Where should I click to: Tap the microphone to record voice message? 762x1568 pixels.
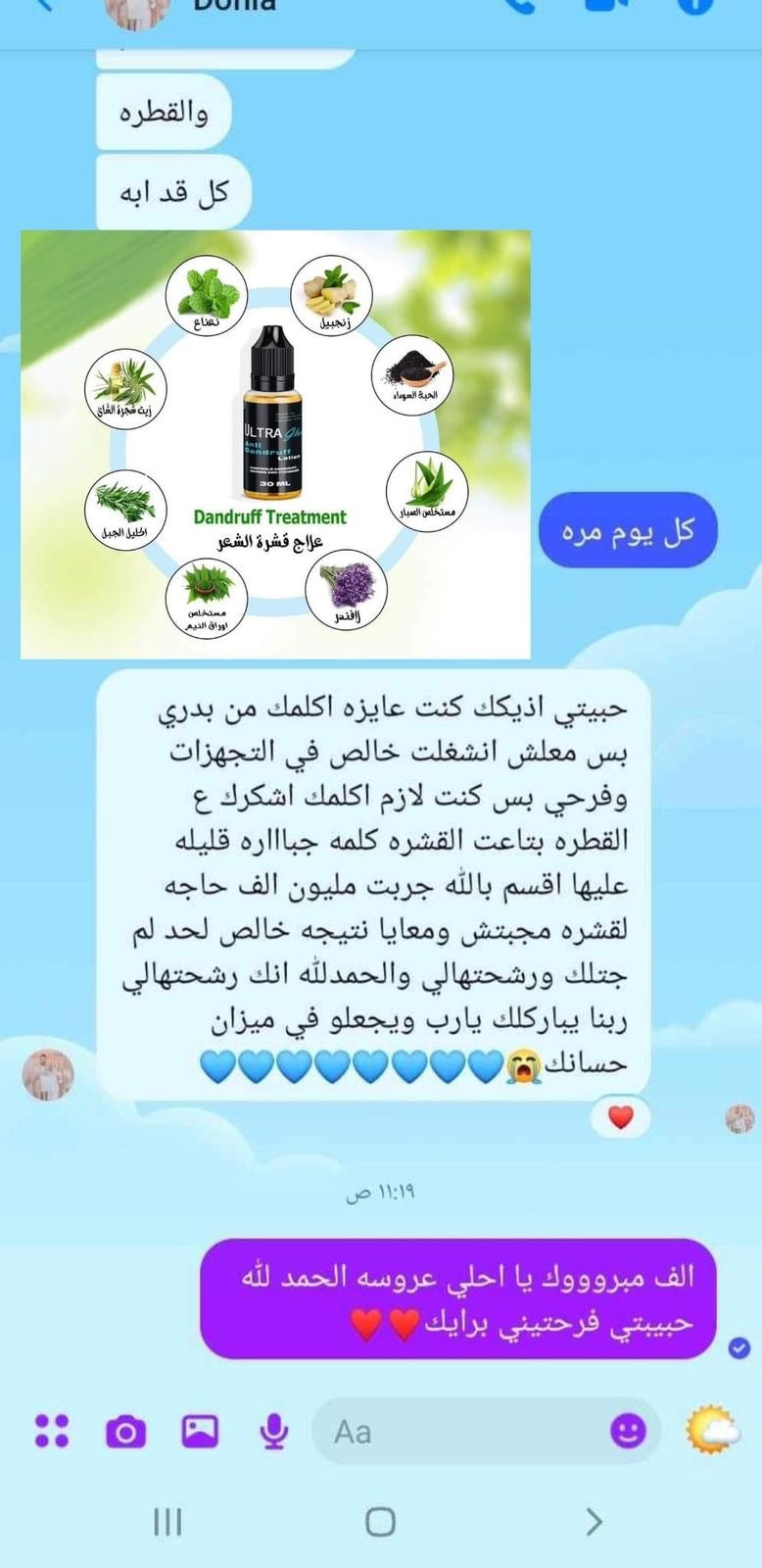tap(274, 1432)
